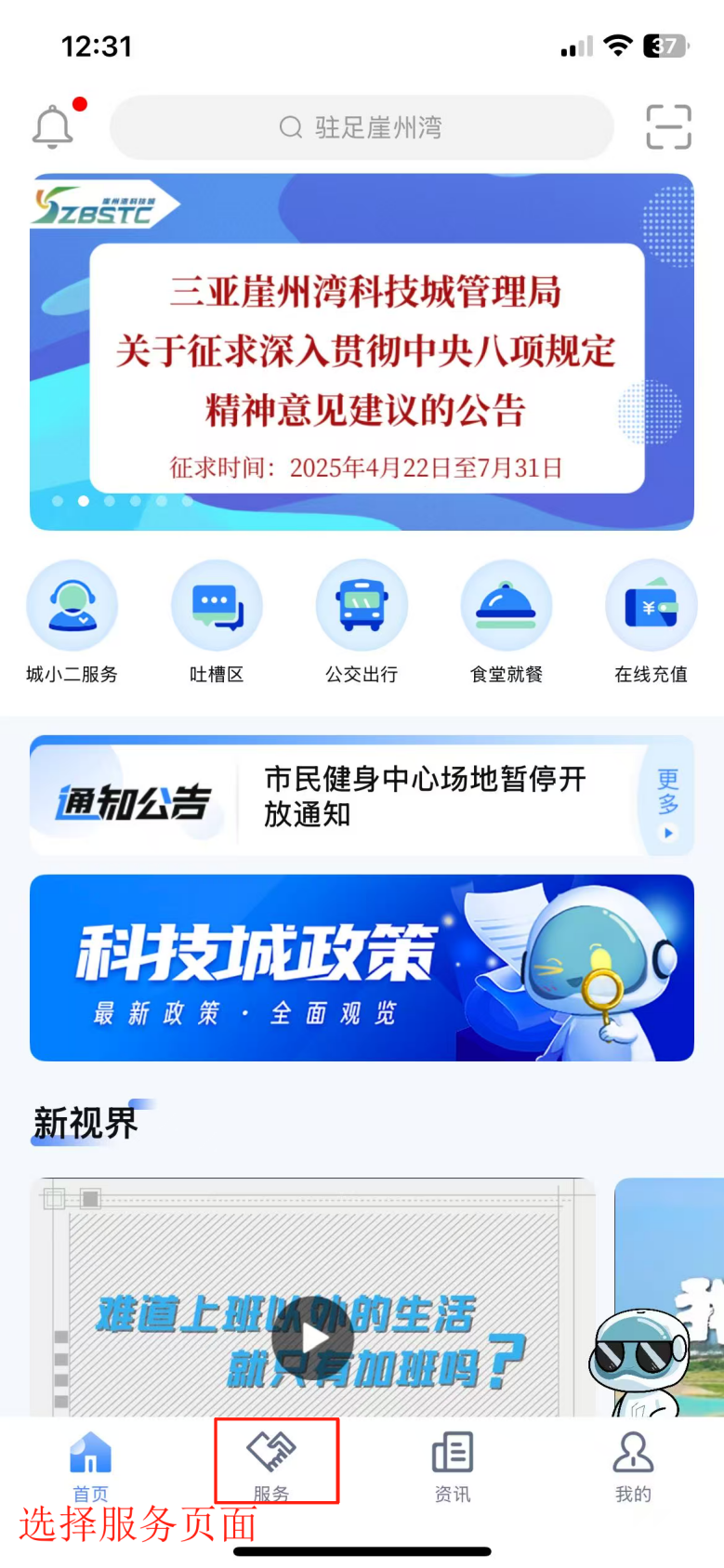The height and width of the screenshot is (1568, 724).
Task: Switch to the 我的 tab
Action: [x=633, y=1465]
